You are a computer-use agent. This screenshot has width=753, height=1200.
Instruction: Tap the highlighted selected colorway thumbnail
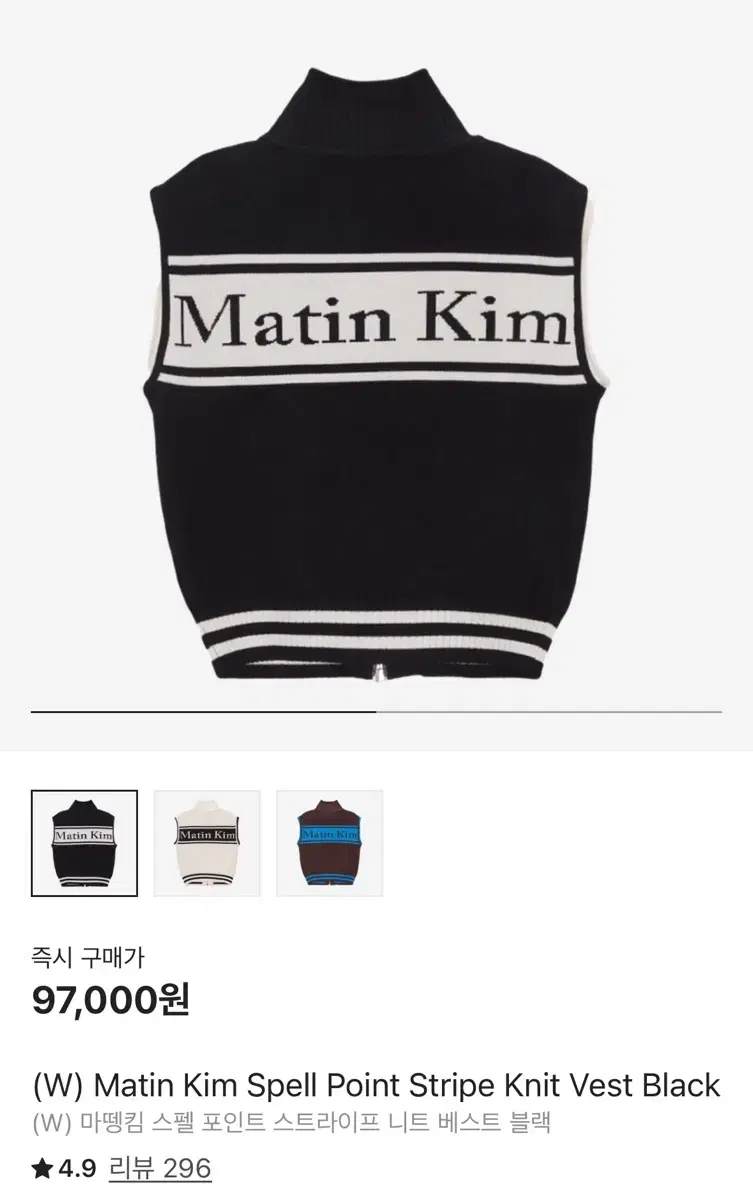pos(84,843)
